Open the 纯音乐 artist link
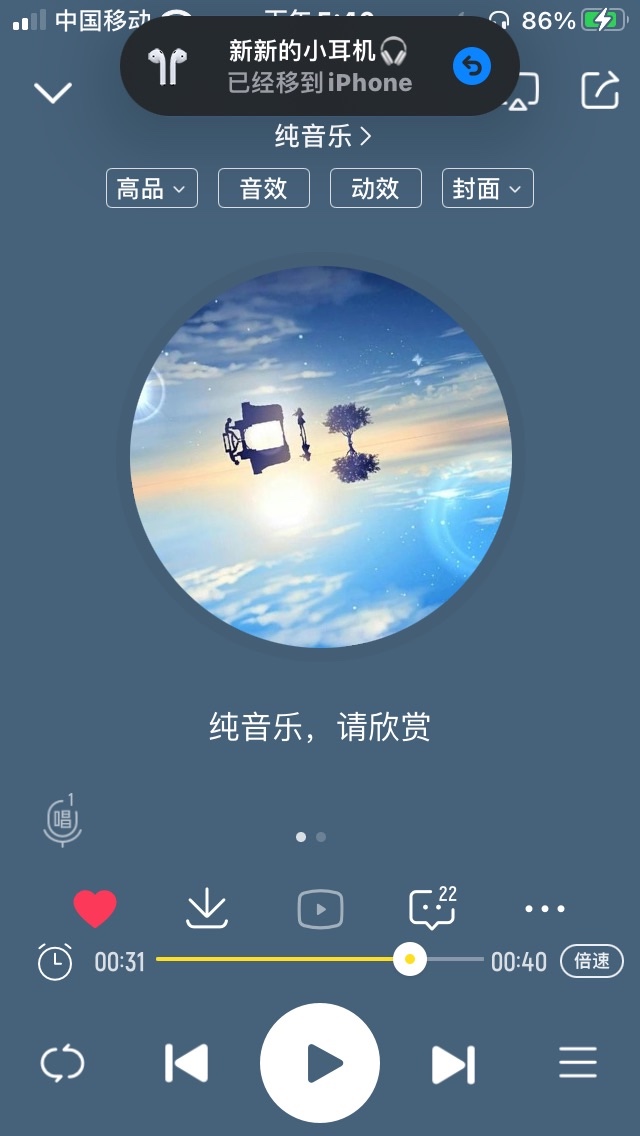Screen dimensions: 640x1136 [x=322, y=136]
